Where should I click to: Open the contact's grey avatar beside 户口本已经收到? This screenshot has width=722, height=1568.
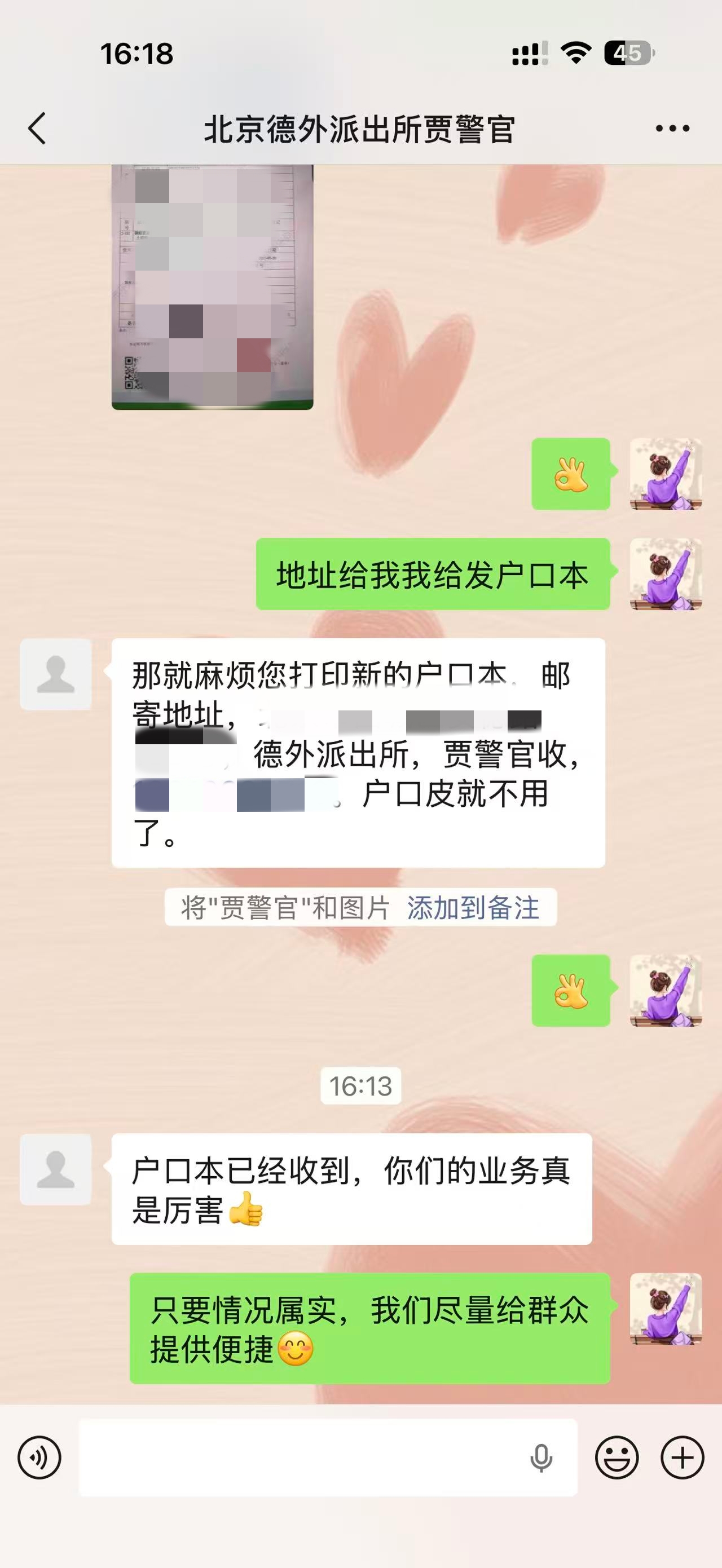click(x=56, y=1170)
